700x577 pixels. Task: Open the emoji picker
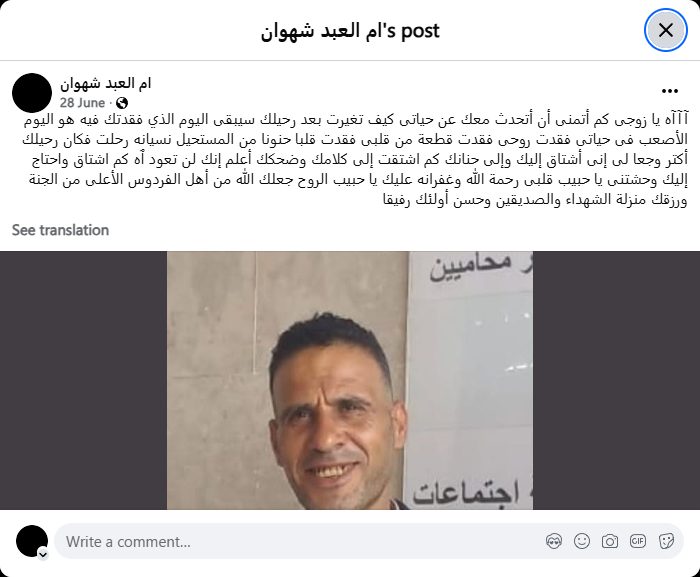pos(582,541)
